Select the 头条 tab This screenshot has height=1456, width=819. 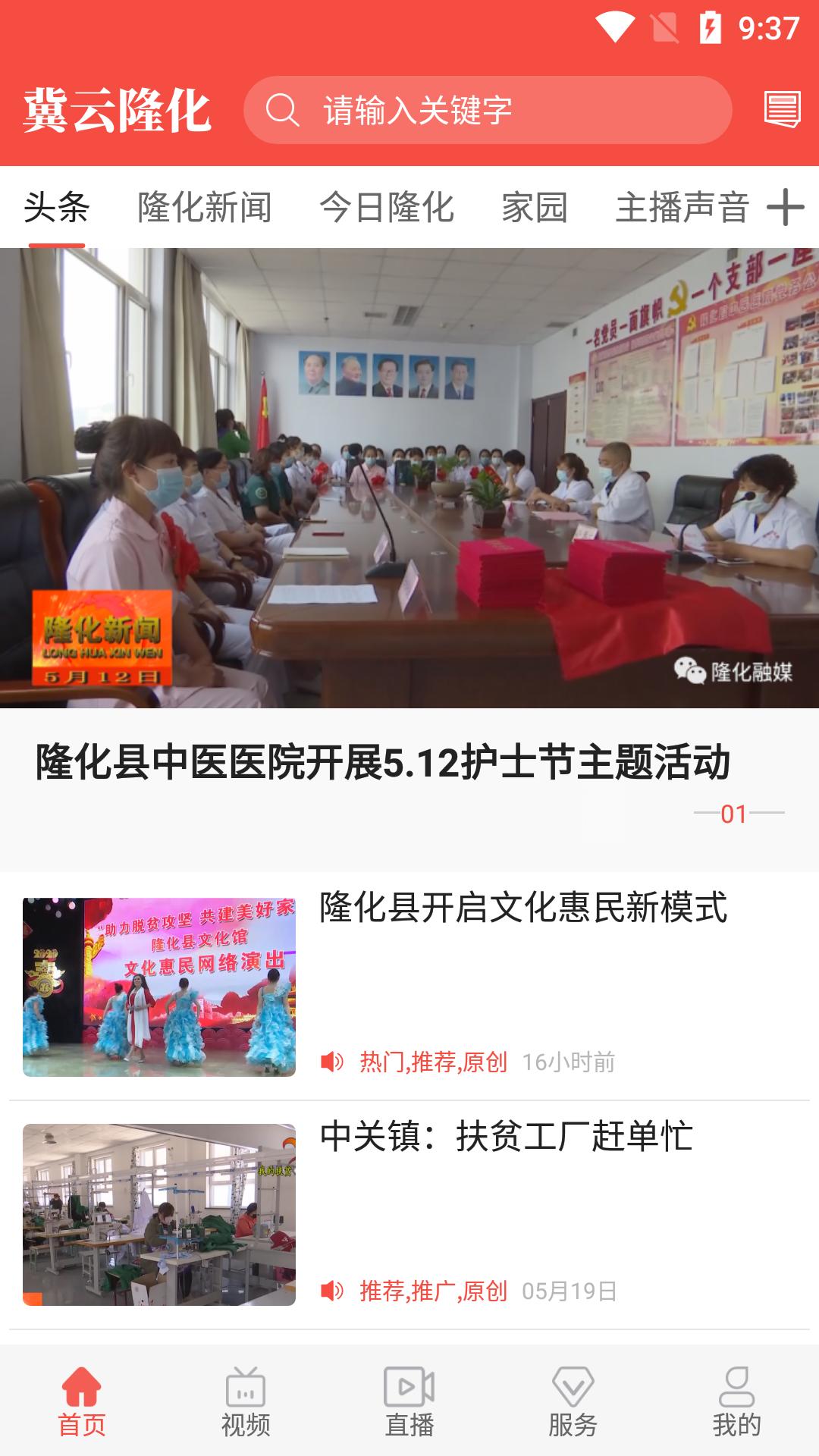[x=57, y=207]
